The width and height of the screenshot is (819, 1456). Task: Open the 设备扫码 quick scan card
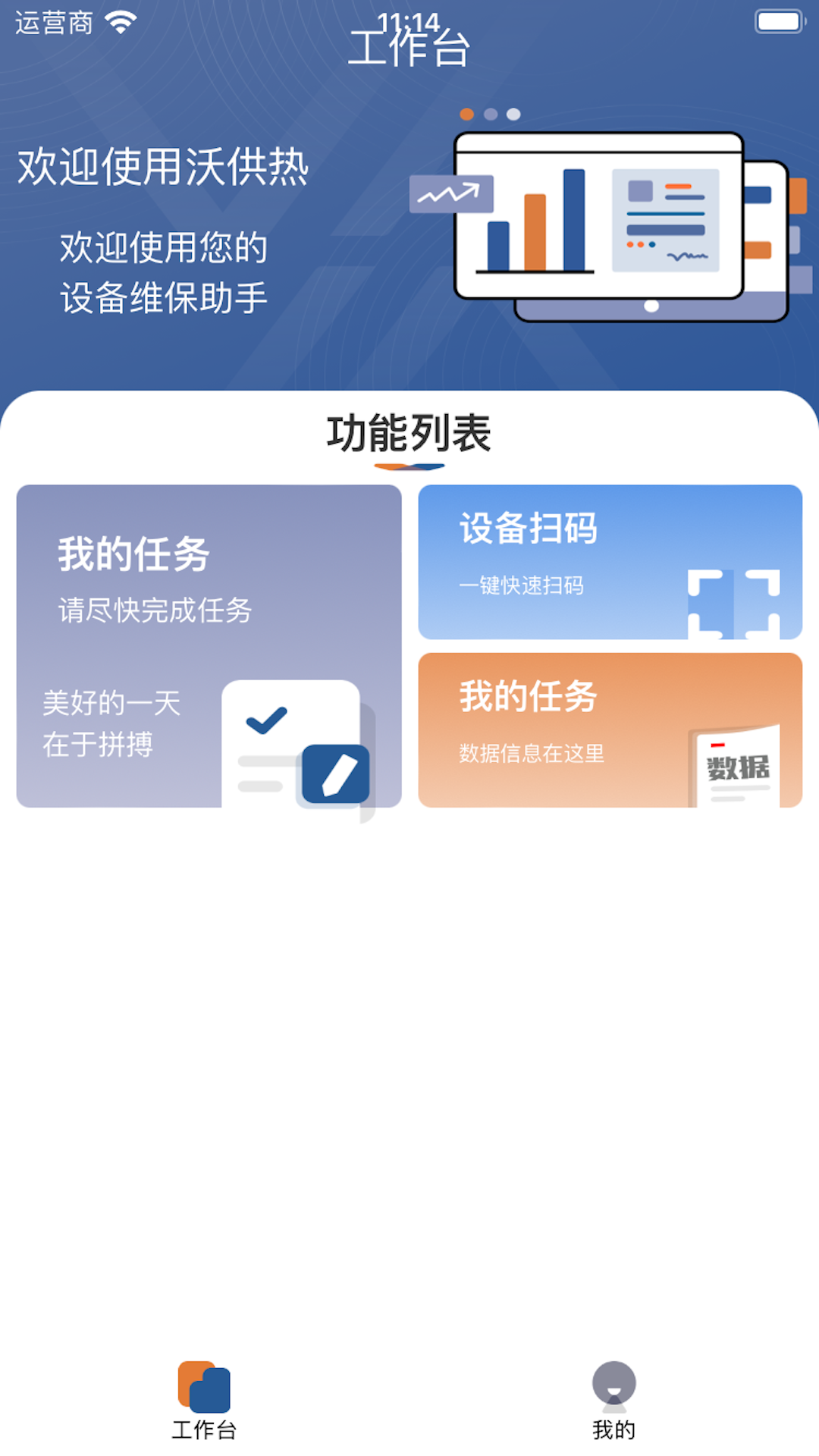[611, 561]
